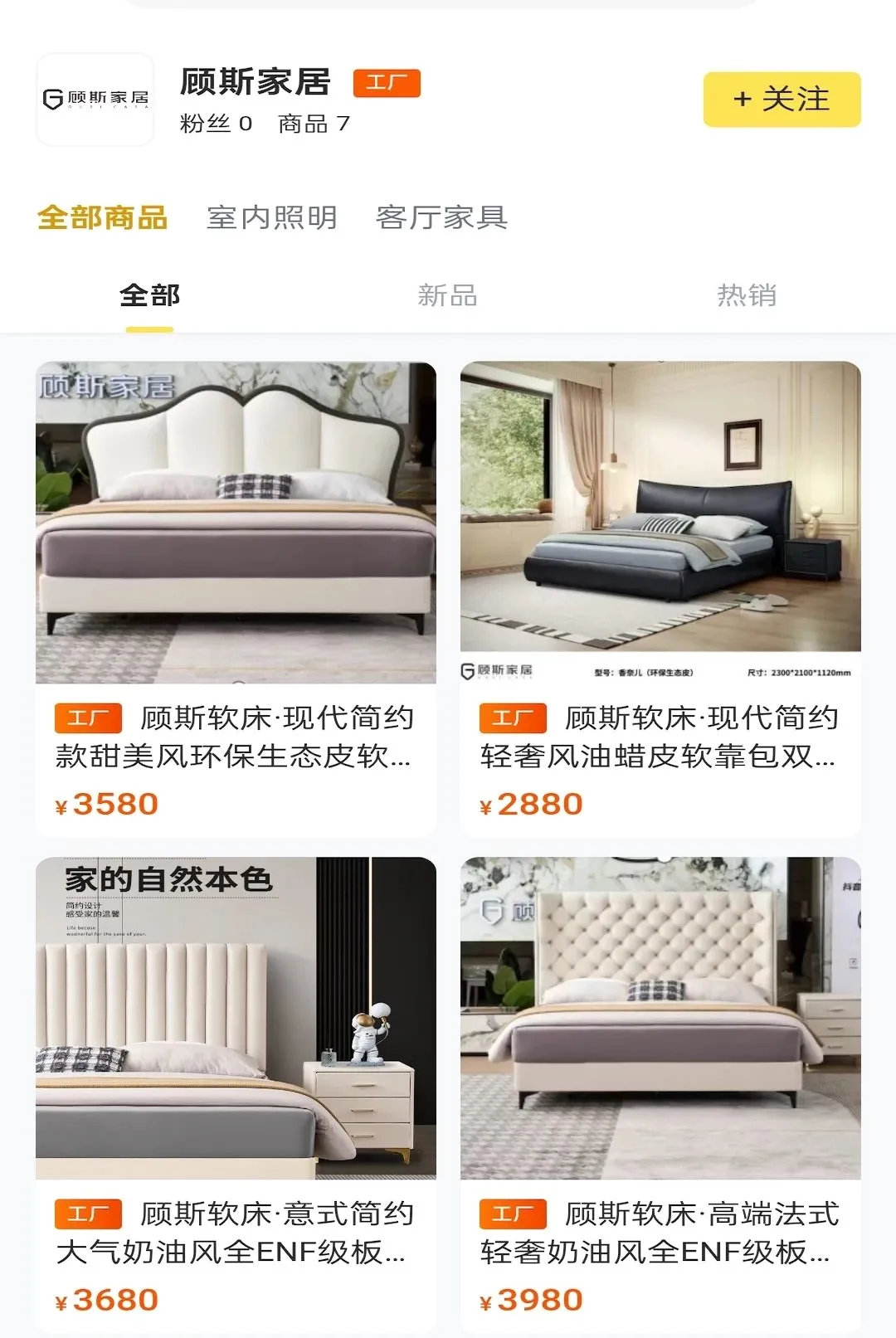896x1338 pixels.
Task: Select the 全部商品 category tab
Action: coord(103,218)
